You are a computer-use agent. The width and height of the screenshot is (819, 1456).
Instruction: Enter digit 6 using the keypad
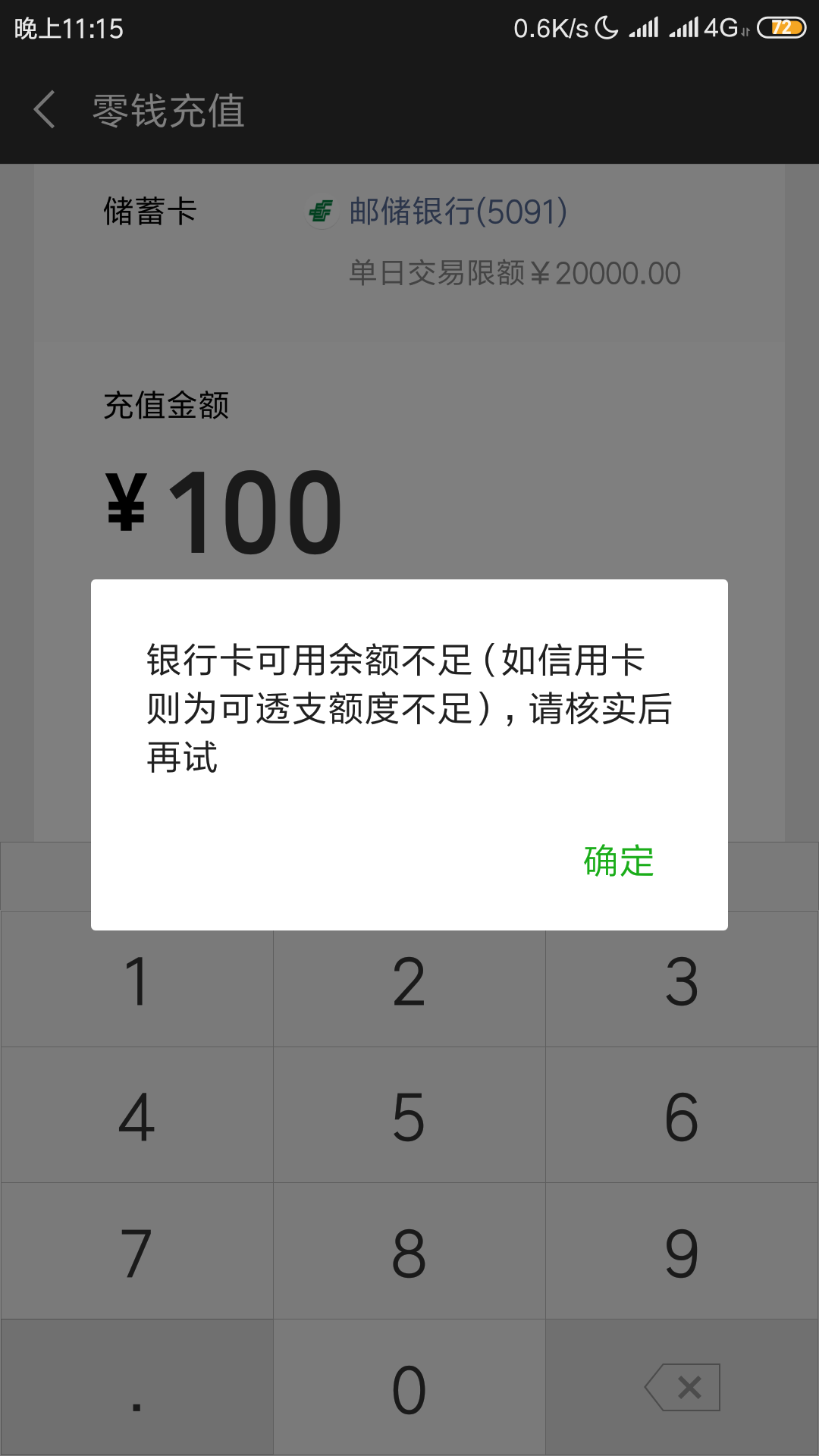point(682,1115)
